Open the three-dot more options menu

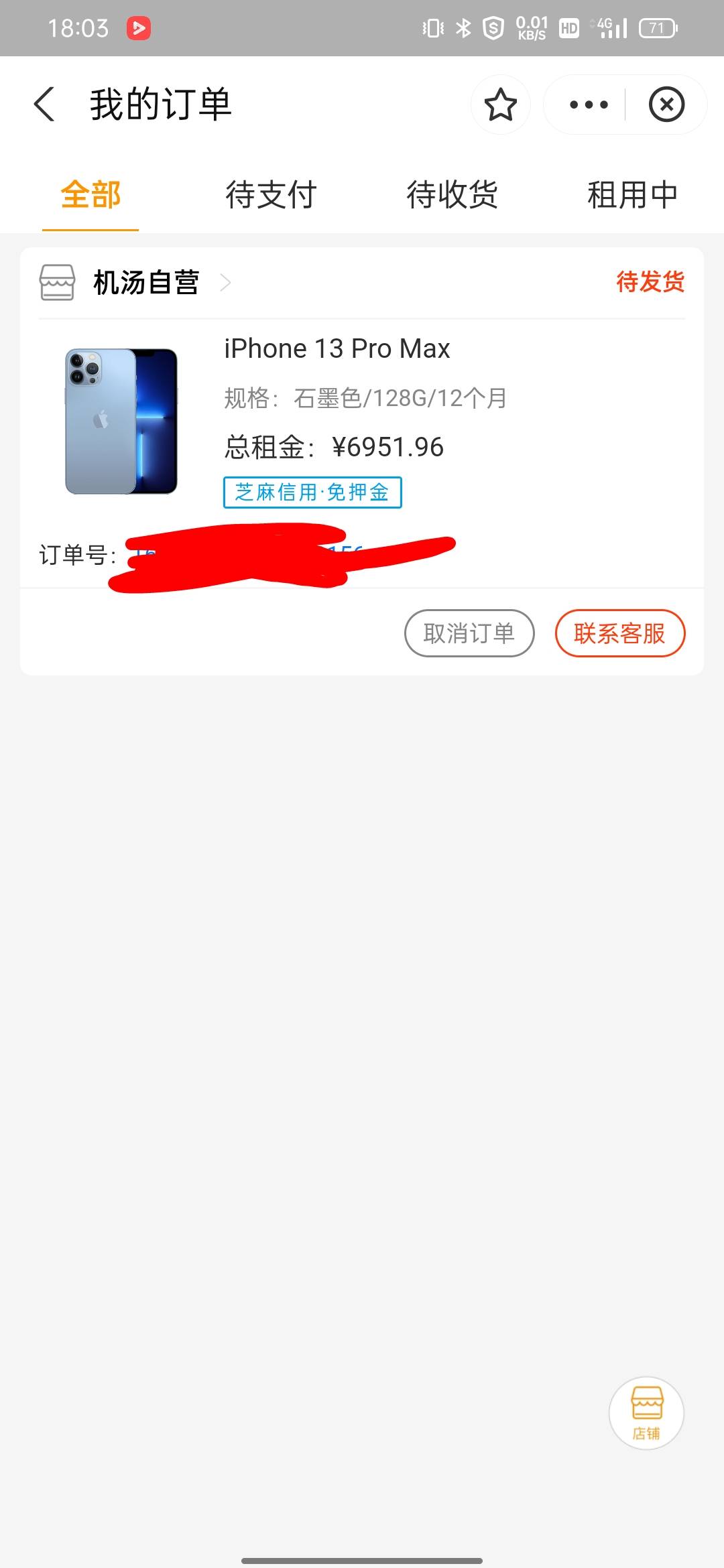click(589, 105)
